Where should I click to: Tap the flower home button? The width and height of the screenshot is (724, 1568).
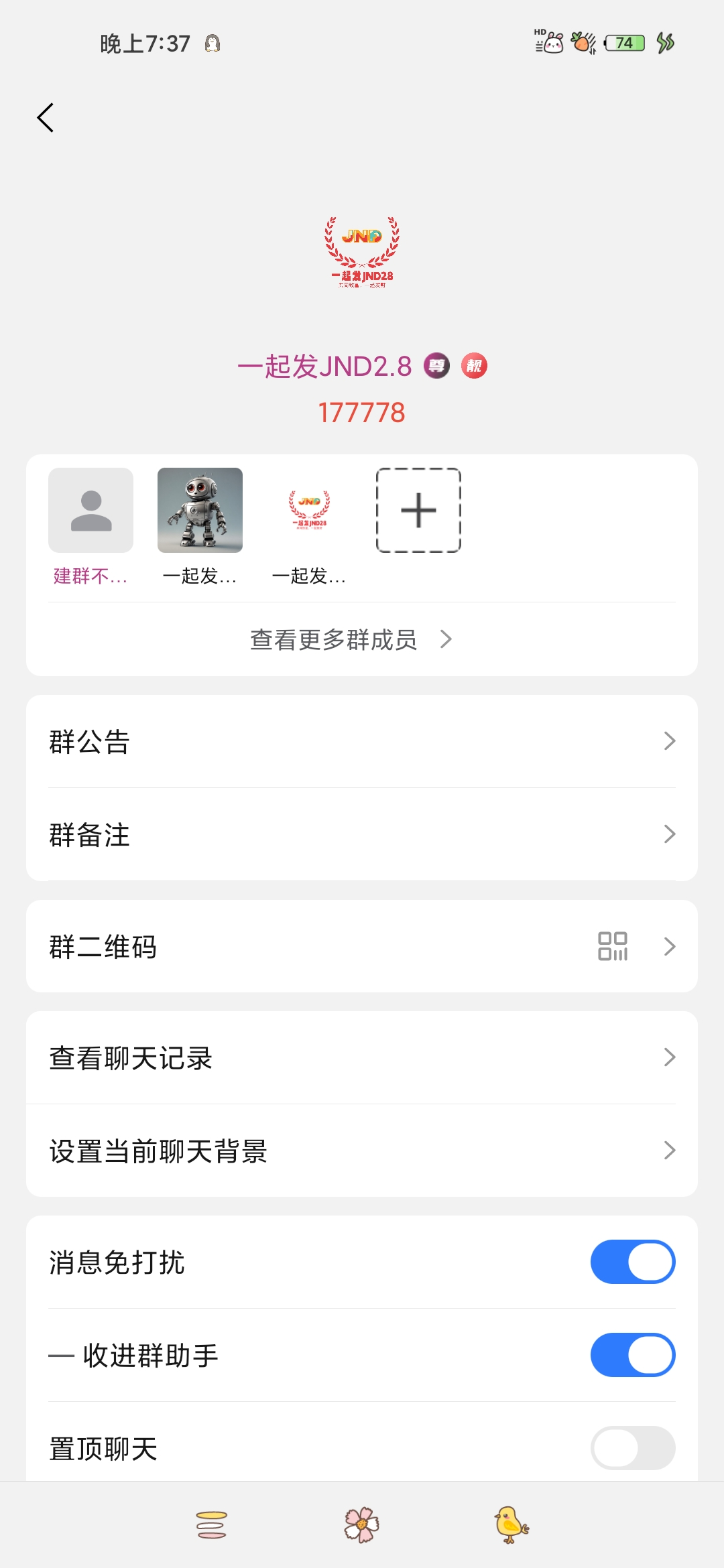click(x=362, y=1525)
